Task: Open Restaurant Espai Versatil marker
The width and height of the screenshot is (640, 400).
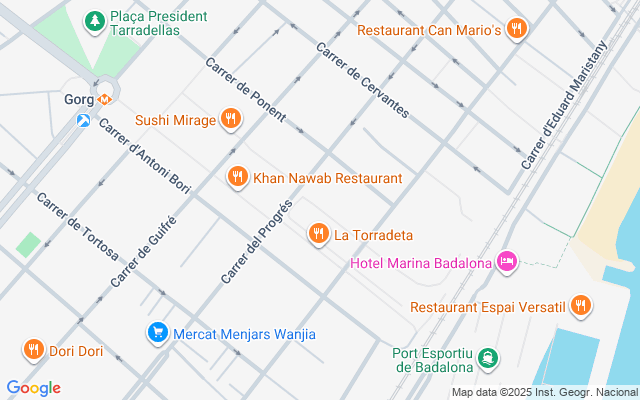Action: coord(580,306)
